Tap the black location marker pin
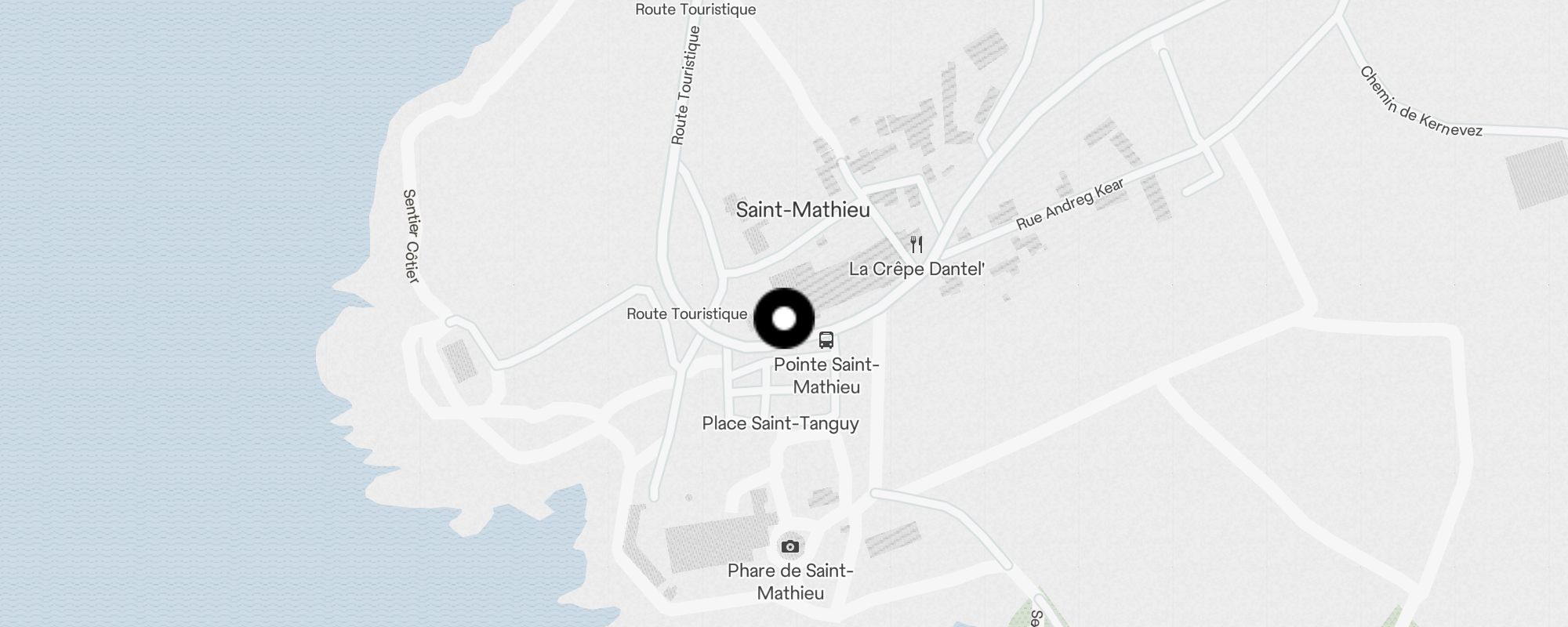Viewport: 1568px width, 627px height. point(784,319)
